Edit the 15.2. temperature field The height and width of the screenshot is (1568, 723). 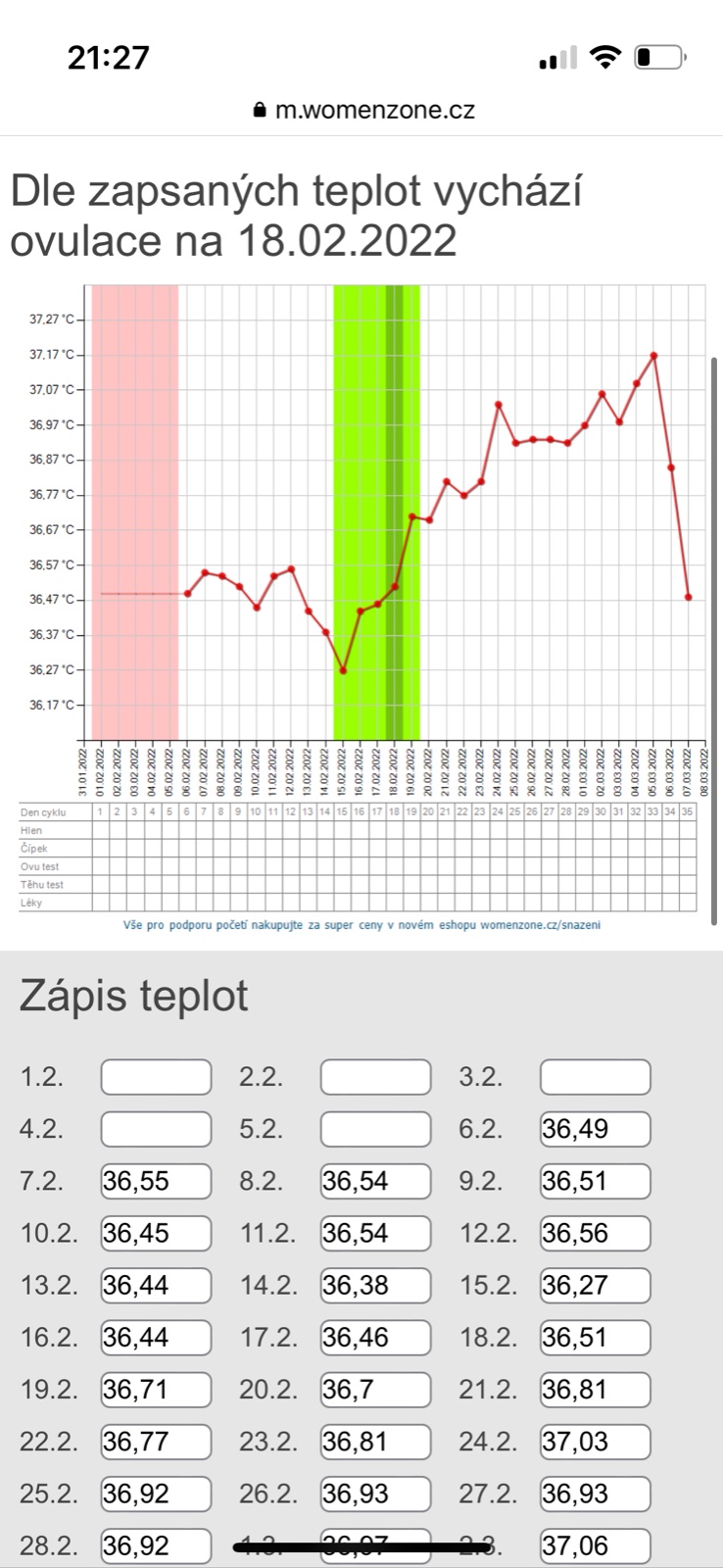point(595,1285)
